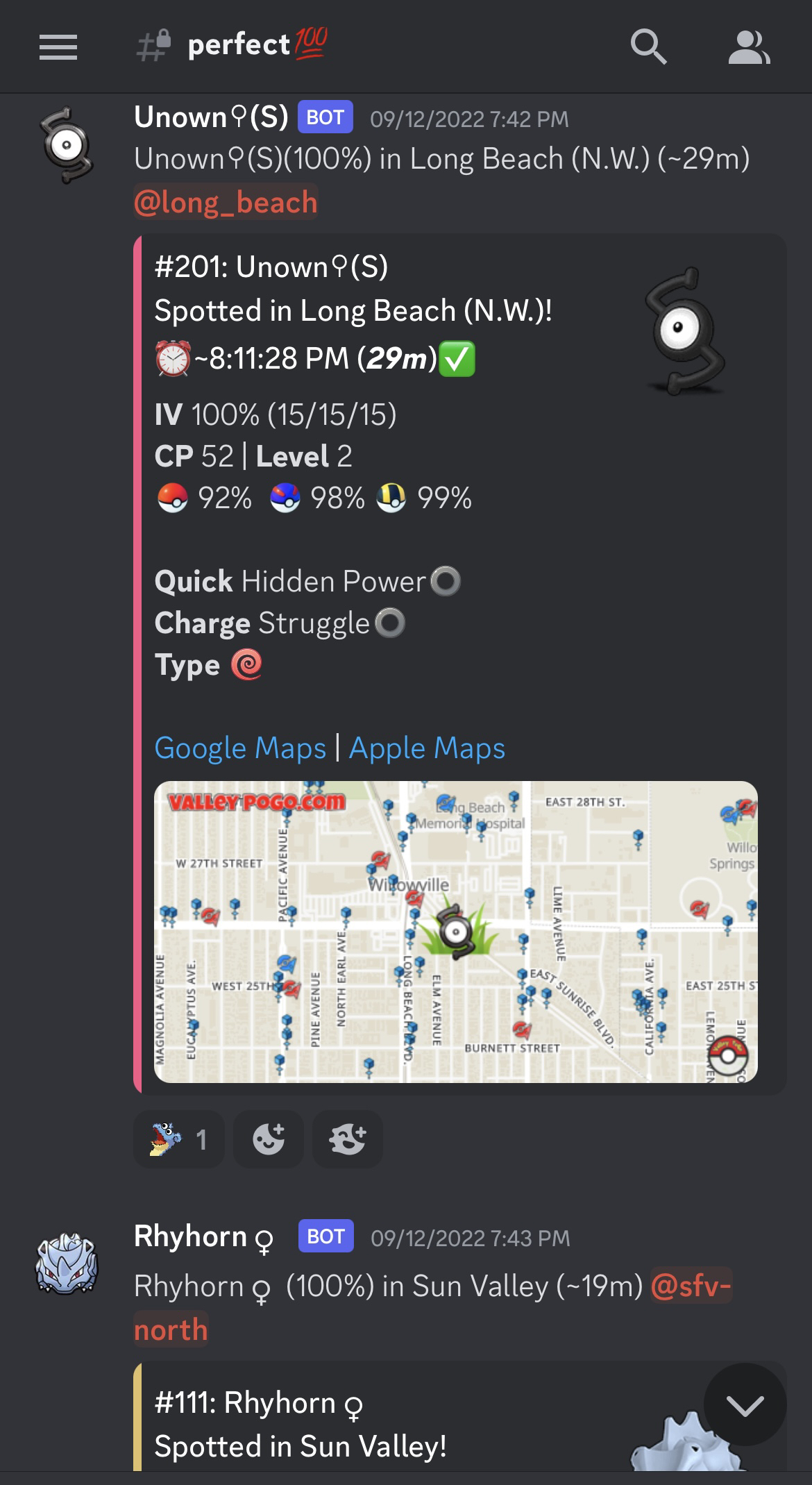Image resolution: width=812 pixels, height=1485 pixels.
Task: Open the Apple Maps link
Action: click(427, 748)
